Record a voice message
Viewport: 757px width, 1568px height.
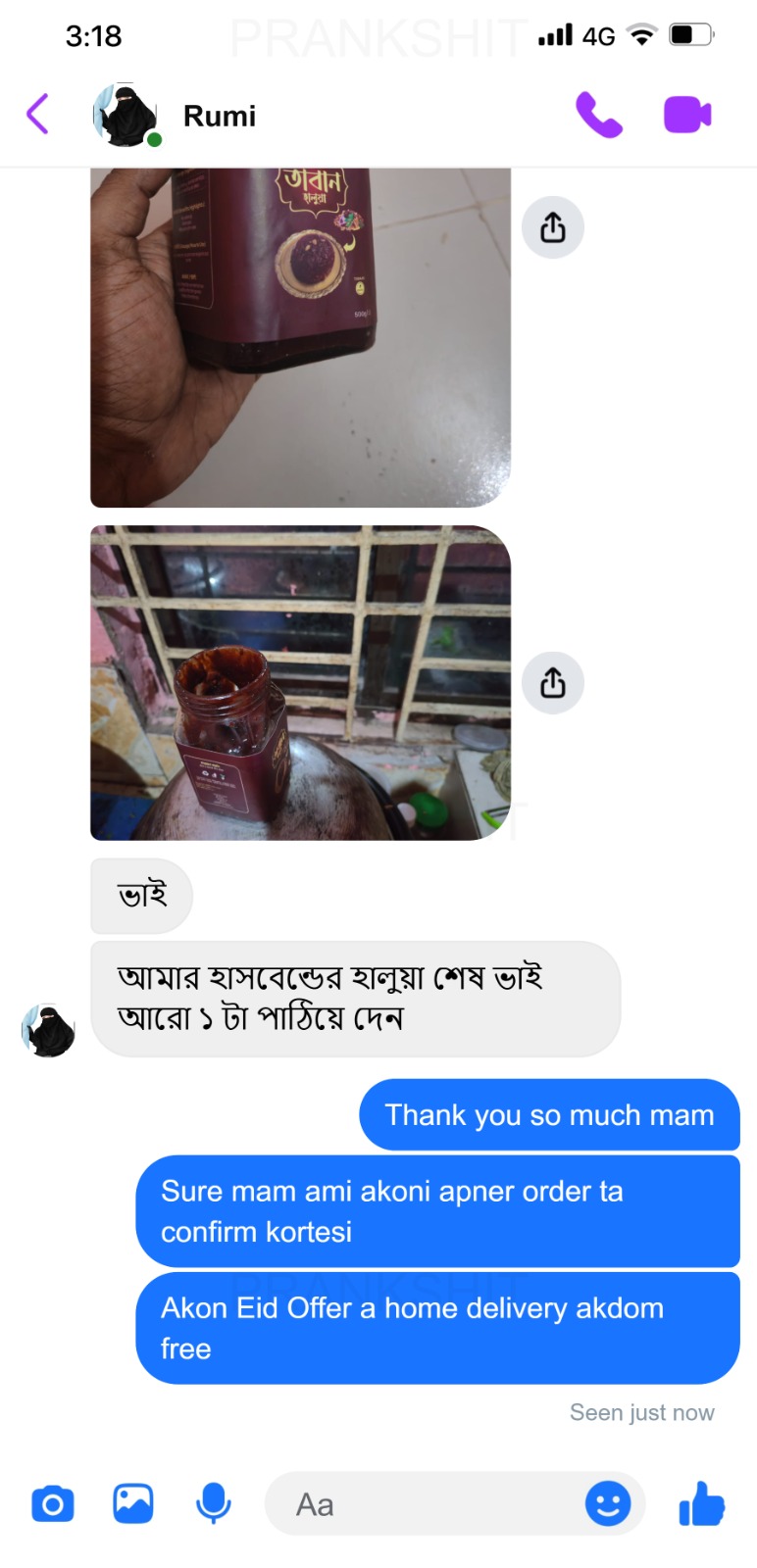click(213, 1503)
